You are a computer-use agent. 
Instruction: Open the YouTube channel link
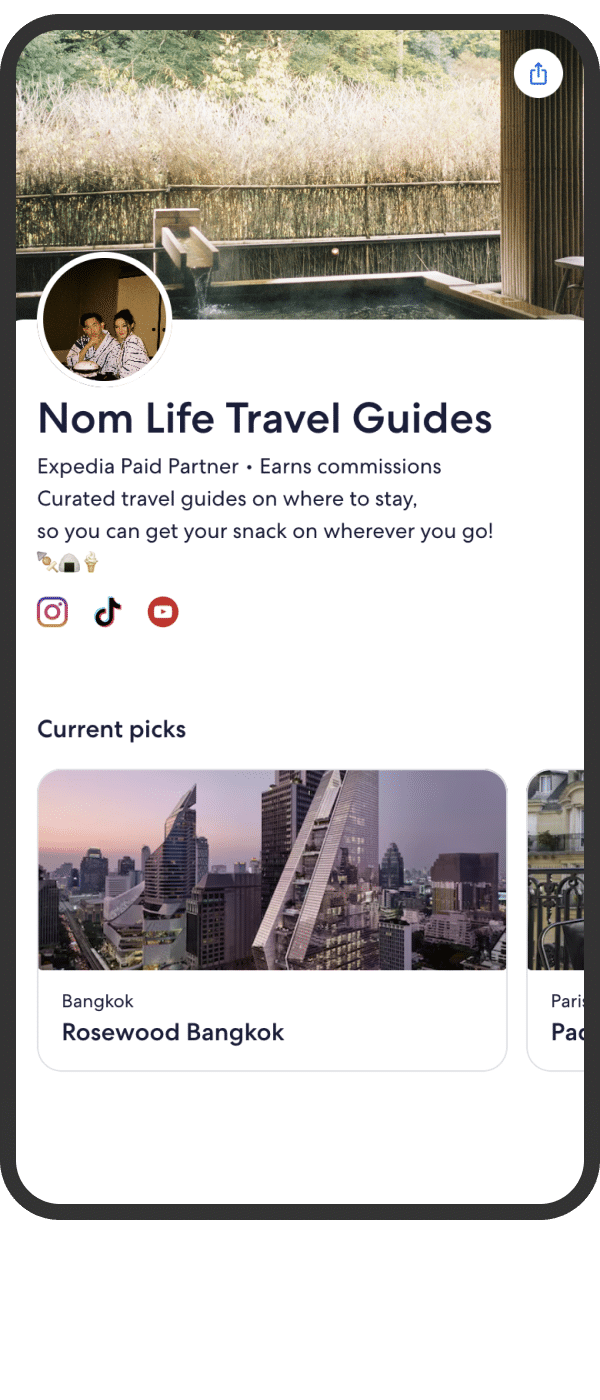[163, 611]
